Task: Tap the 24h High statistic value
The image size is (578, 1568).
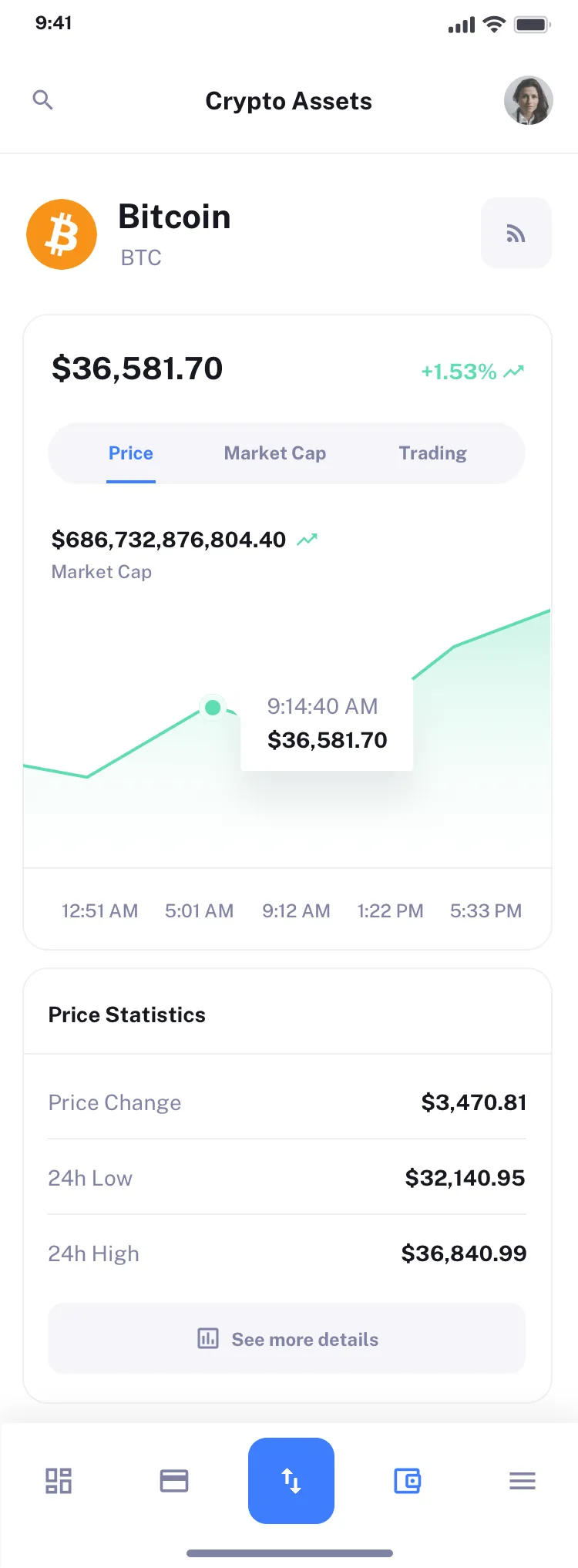Action: (463, 1253)
